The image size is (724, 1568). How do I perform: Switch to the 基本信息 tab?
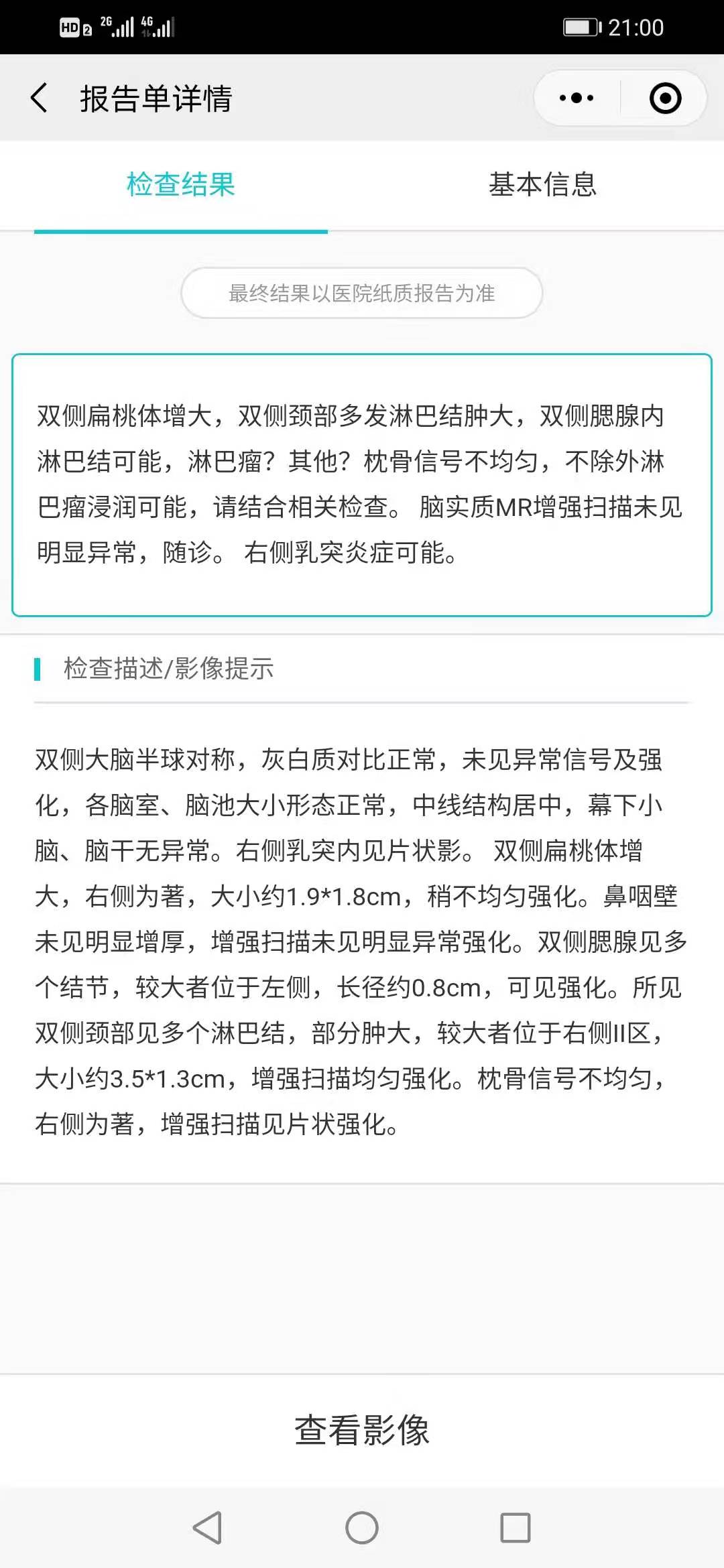(x=542, y=184)
